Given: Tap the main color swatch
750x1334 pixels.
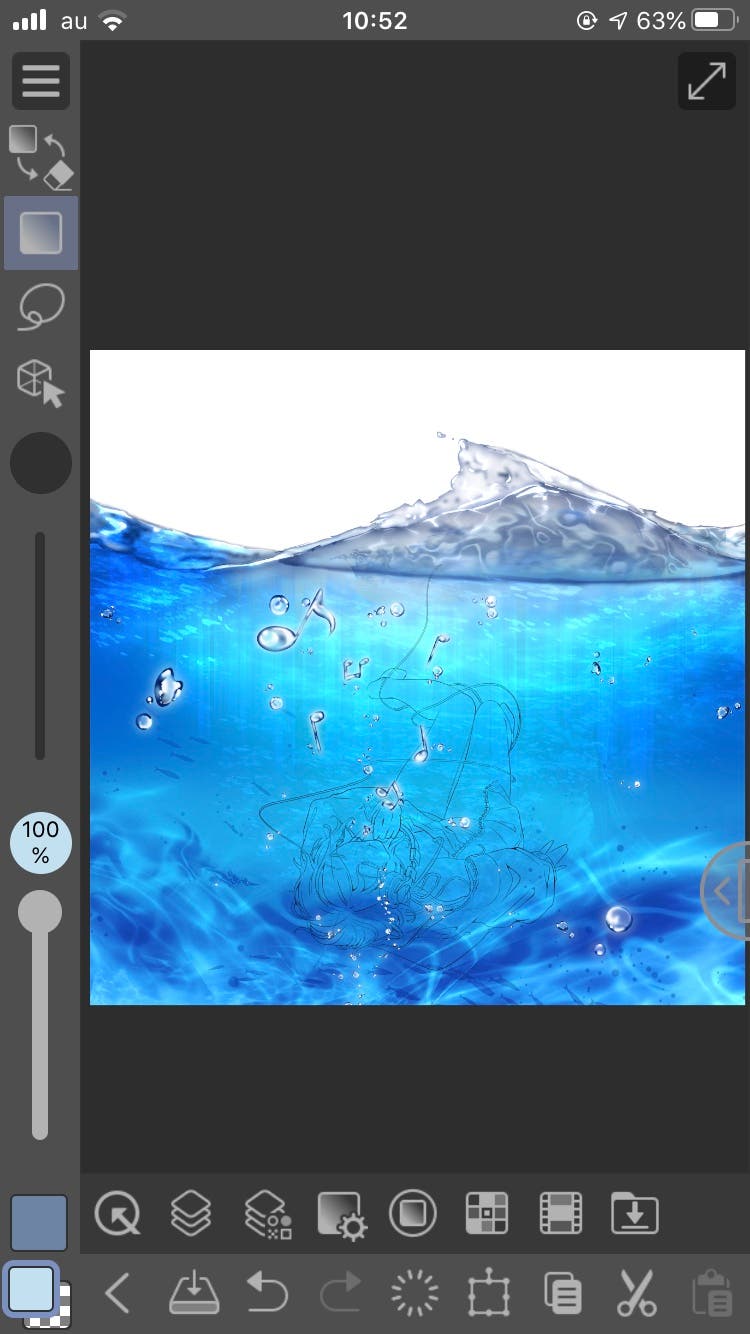Looking at the screenshot, I should 39,1222.
